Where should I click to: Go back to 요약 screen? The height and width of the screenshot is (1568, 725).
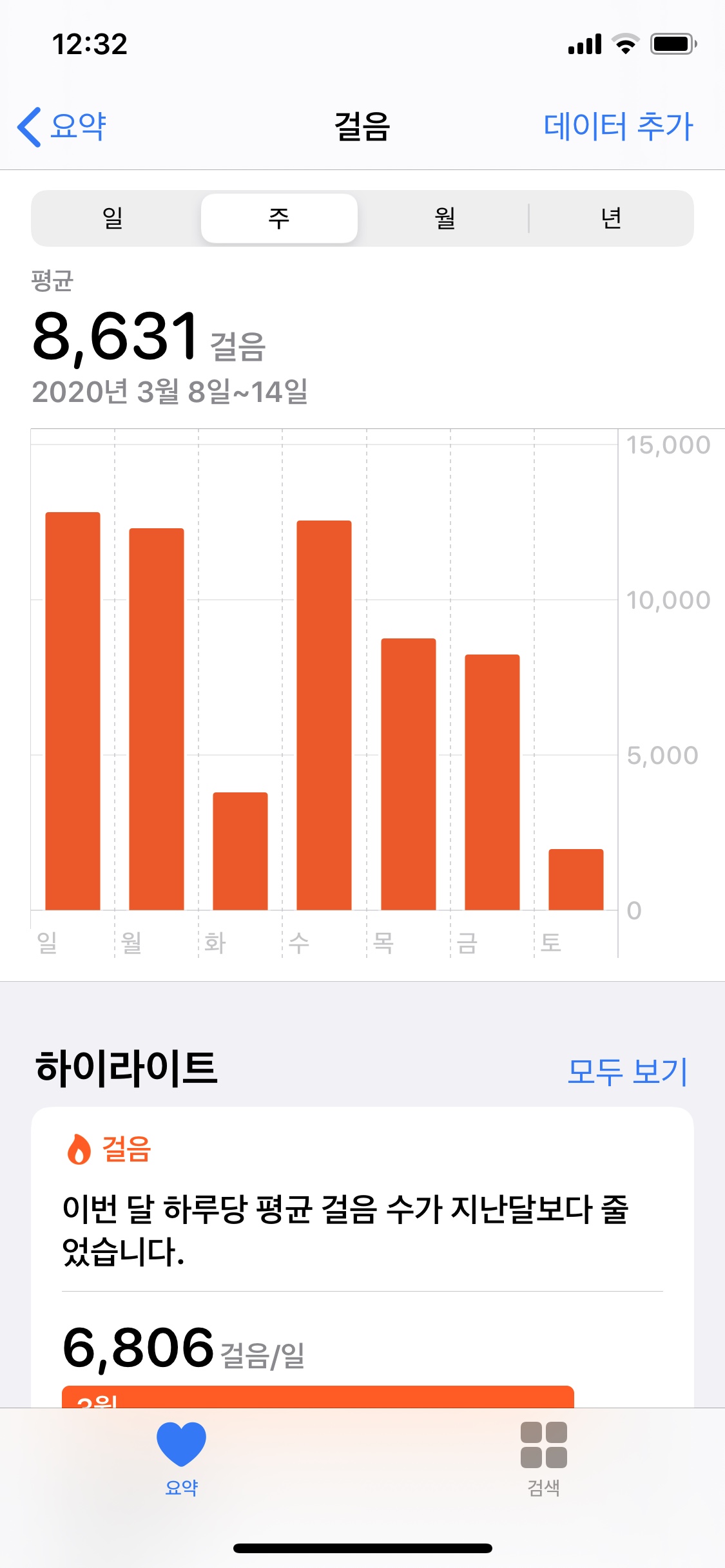tap(62, 126)
